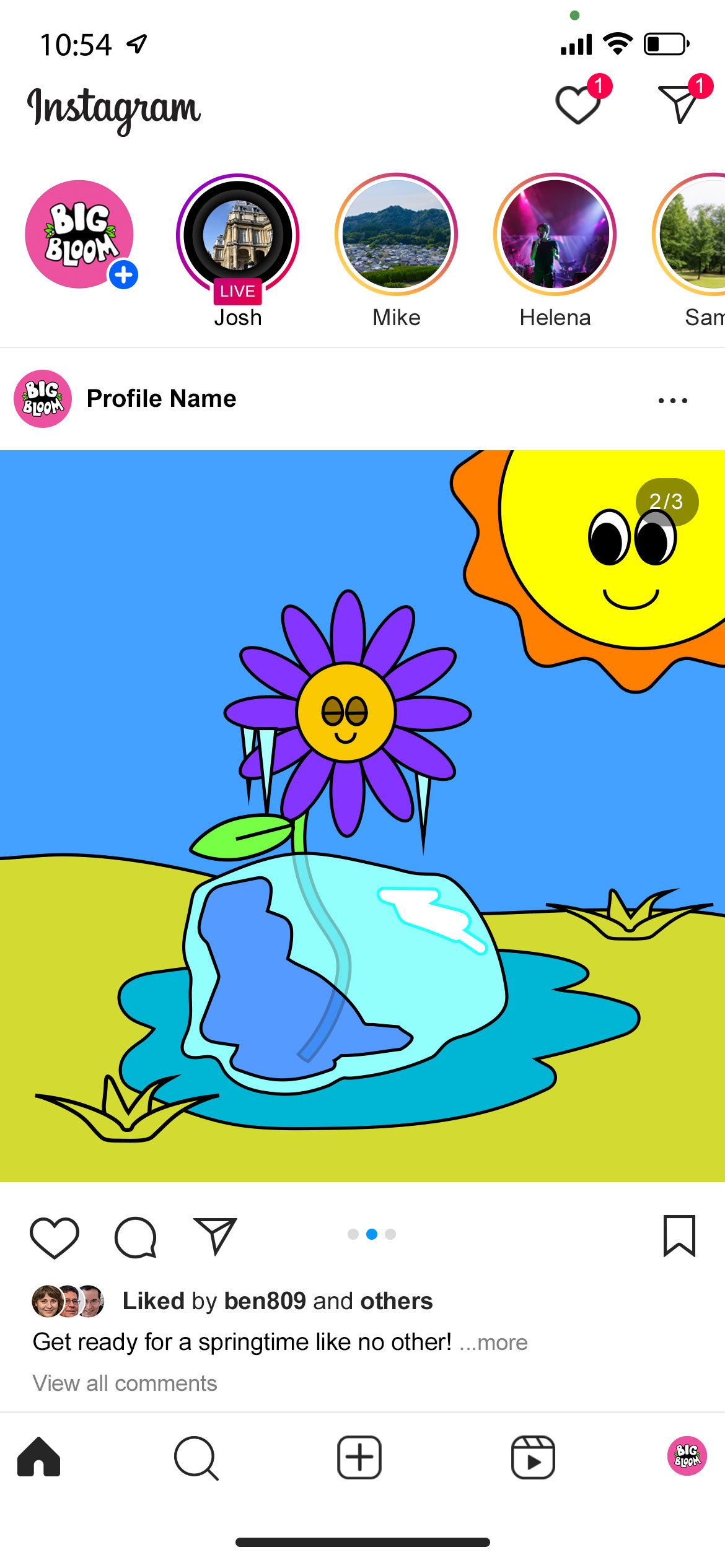Open the activity heart notifications
The image size is (725, 1568).
(x=579, y=105)
